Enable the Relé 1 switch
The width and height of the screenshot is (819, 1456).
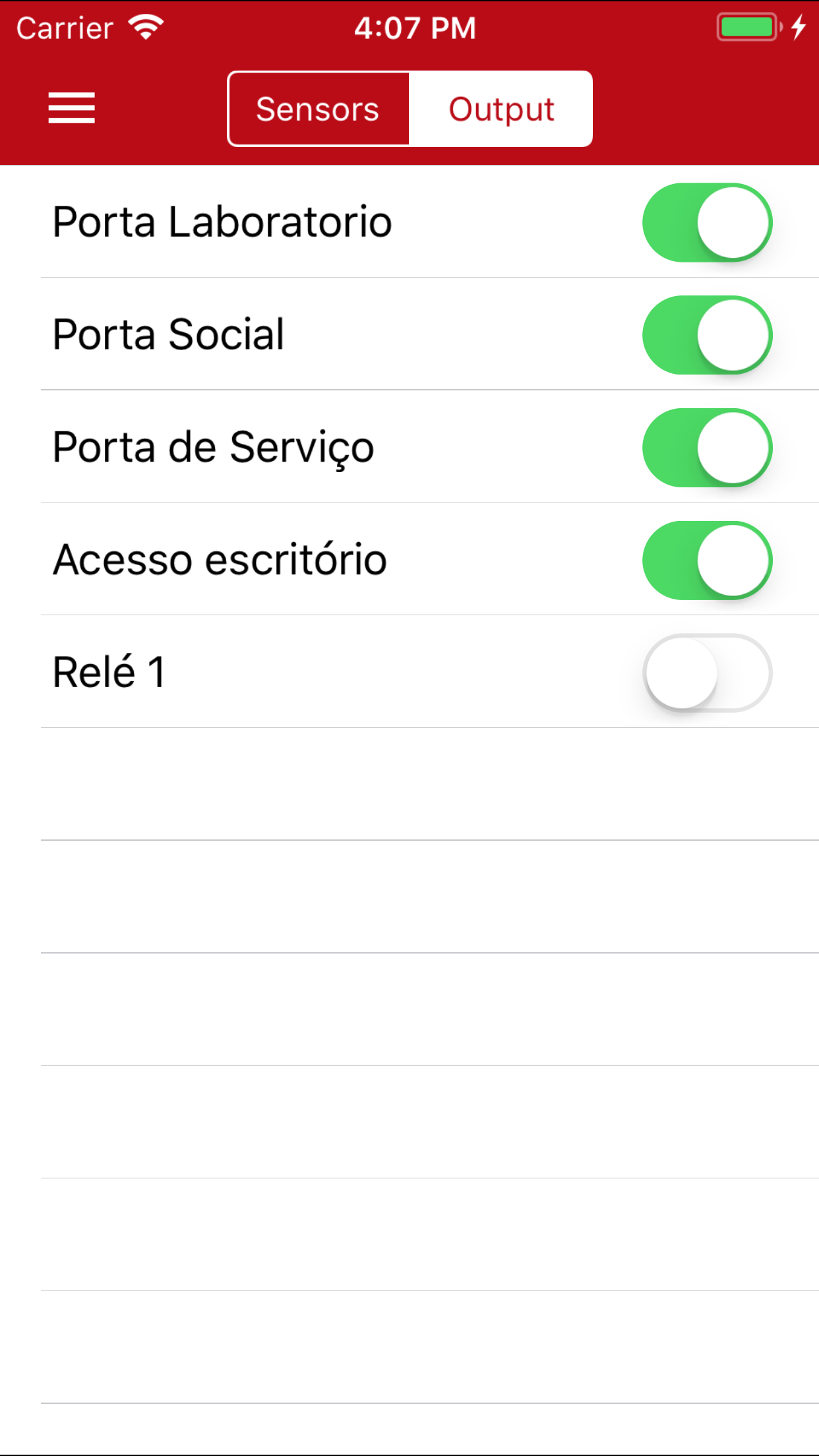[x=707, y=673]
